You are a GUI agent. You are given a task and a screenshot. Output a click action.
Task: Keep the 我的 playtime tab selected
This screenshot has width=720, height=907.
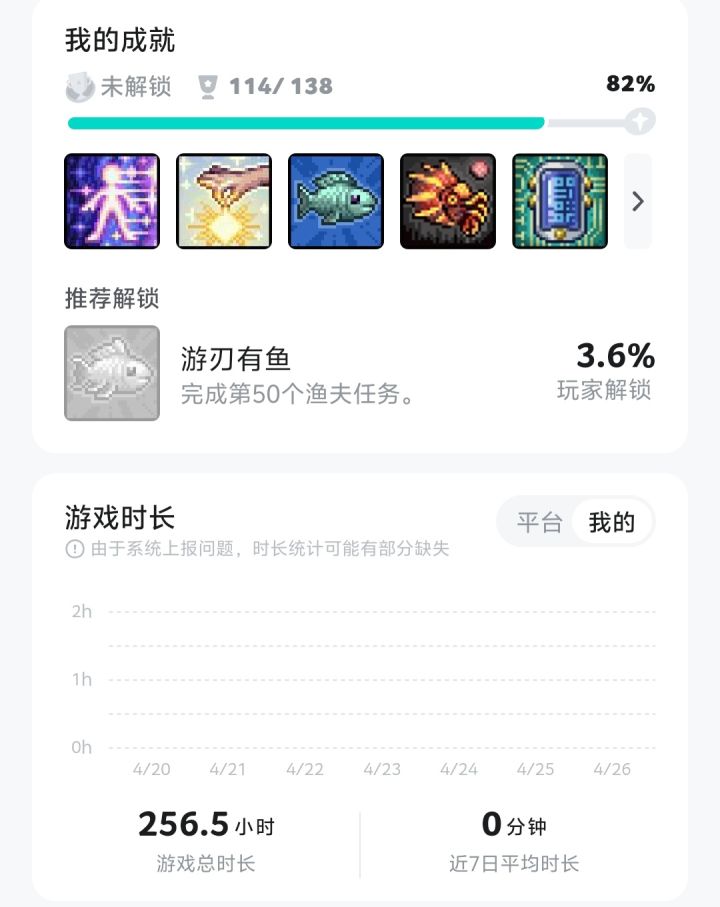pyautogui.click(x=613, y=521)
